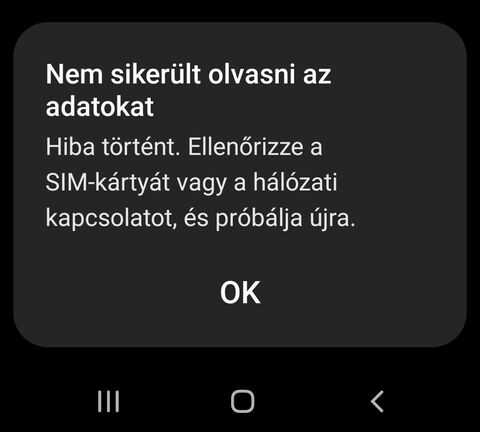
Task: Dismiss the error dialog with OK
Action: [x=240, y=292]
